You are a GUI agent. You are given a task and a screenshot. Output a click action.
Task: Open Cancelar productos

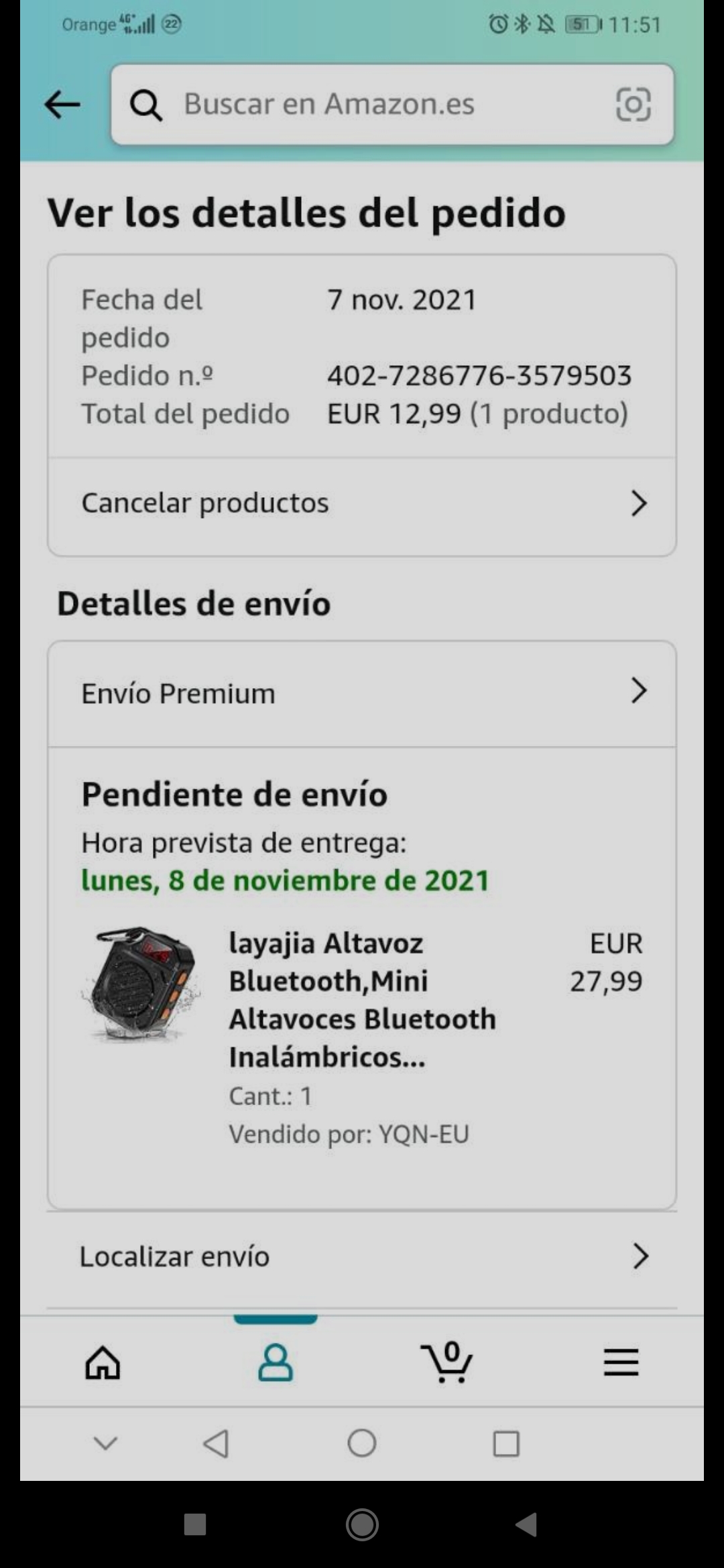pyautogui.click(x=362, y=503)
